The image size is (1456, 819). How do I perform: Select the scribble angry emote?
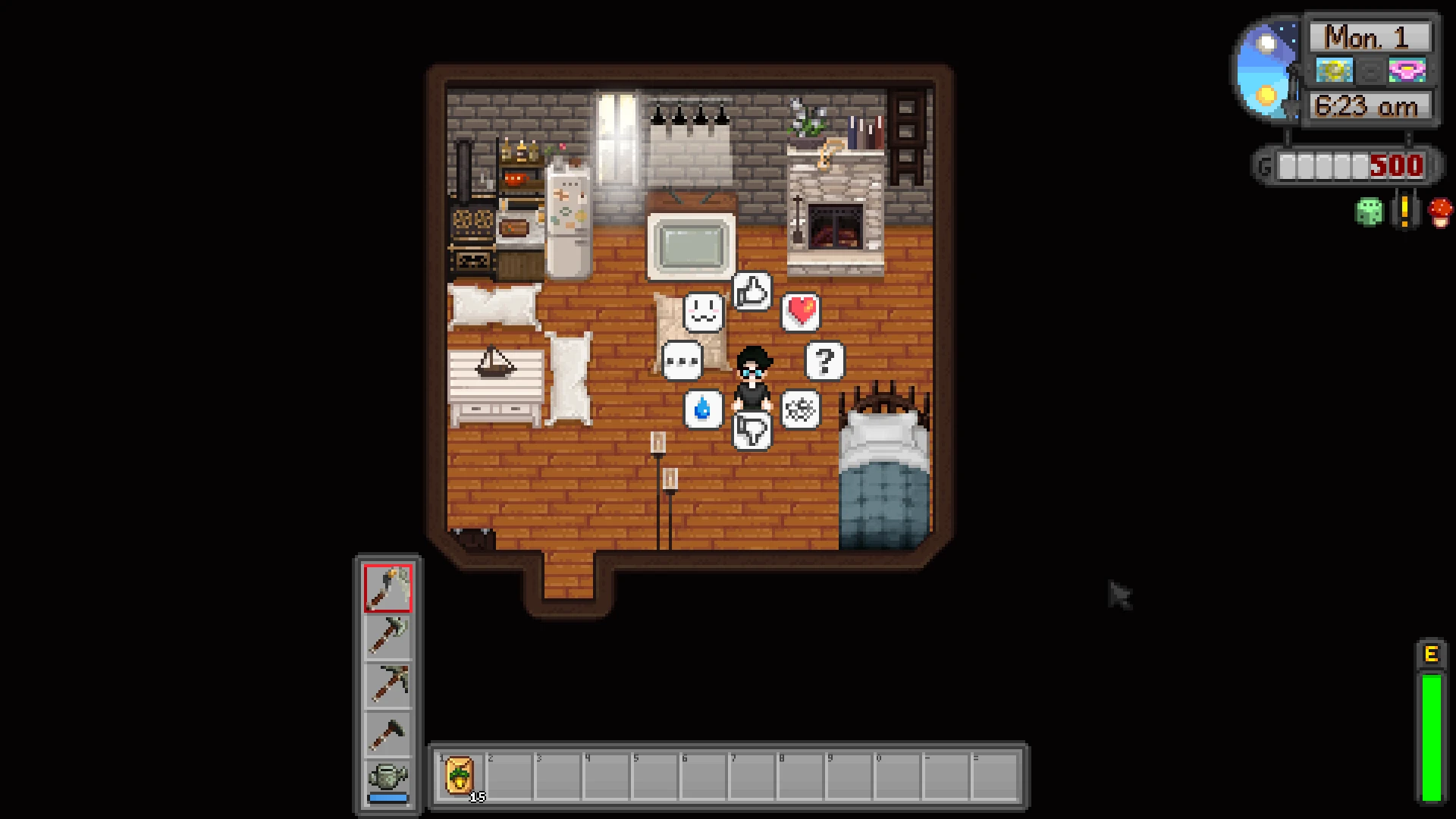tap(800, 409)
